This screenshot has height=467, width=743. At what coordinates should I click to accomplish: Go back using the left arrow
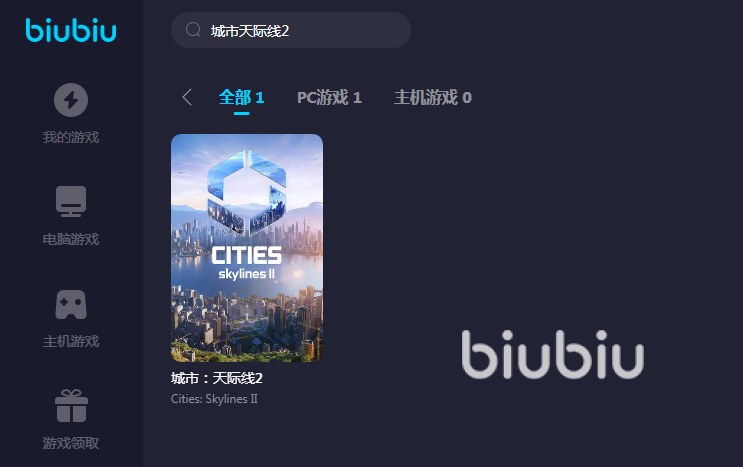(x=187, y=97)
